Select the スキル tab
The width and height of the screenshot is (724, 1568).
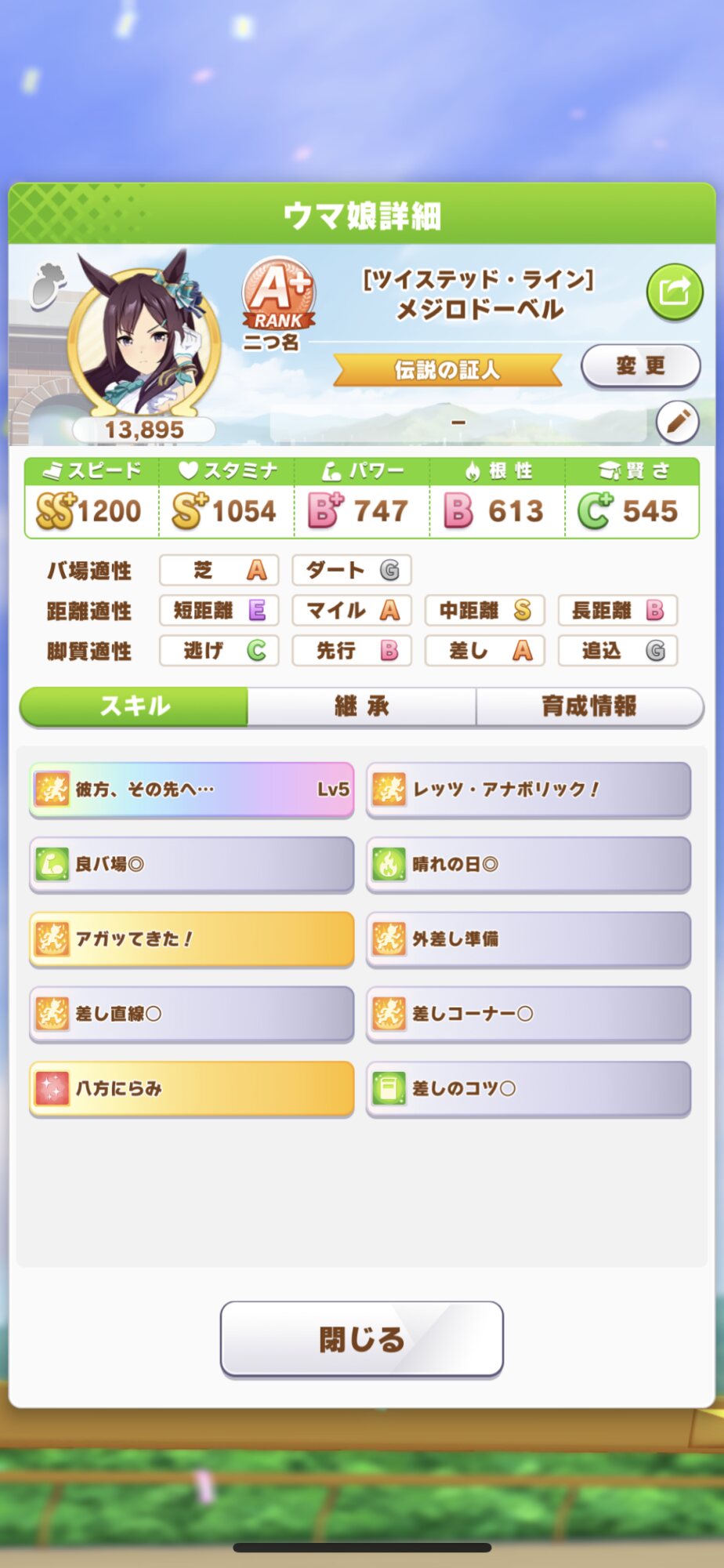pyautogui.click(x=134, y=706)
